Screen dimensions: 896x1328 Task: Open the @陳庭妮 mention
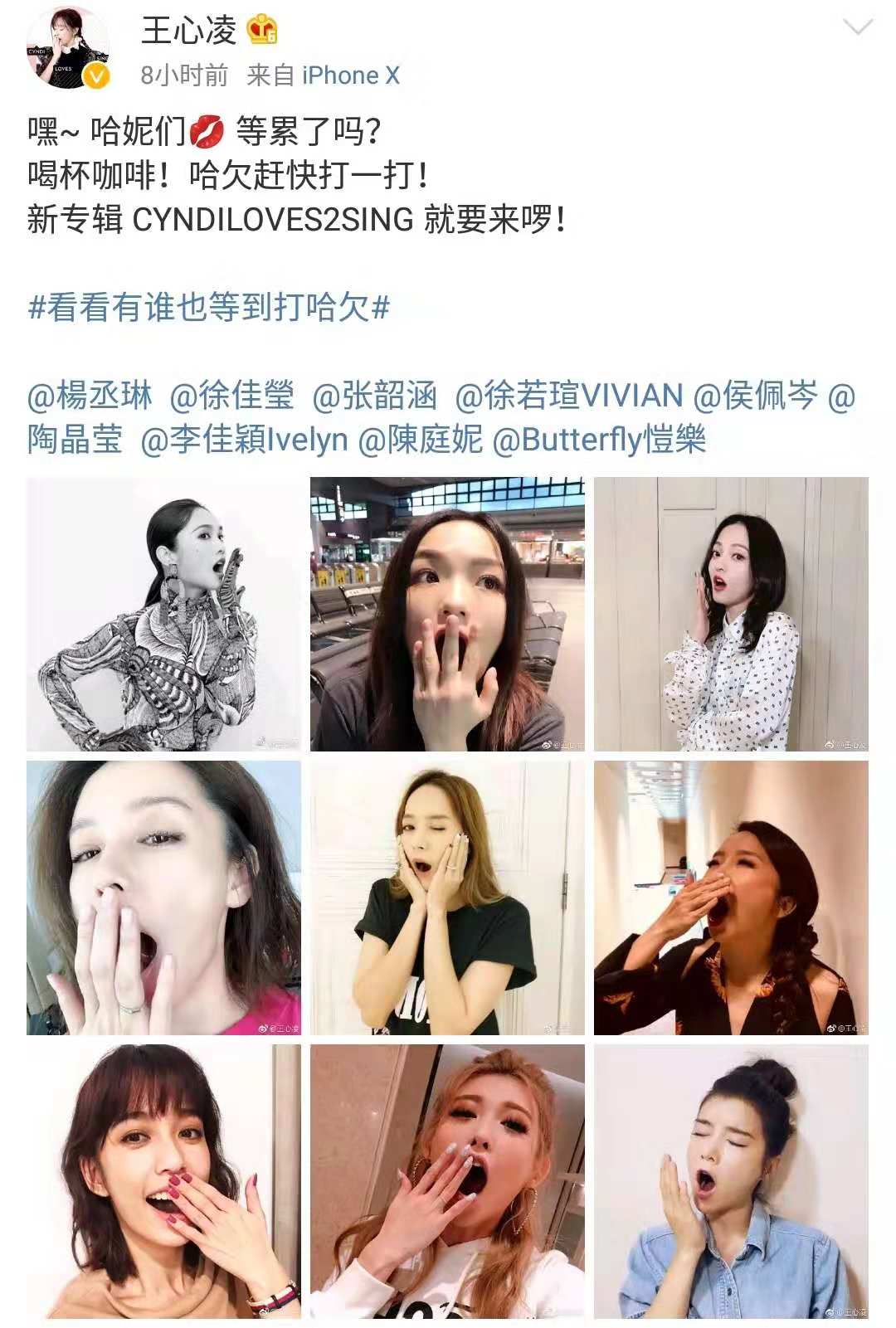(420, 440)
